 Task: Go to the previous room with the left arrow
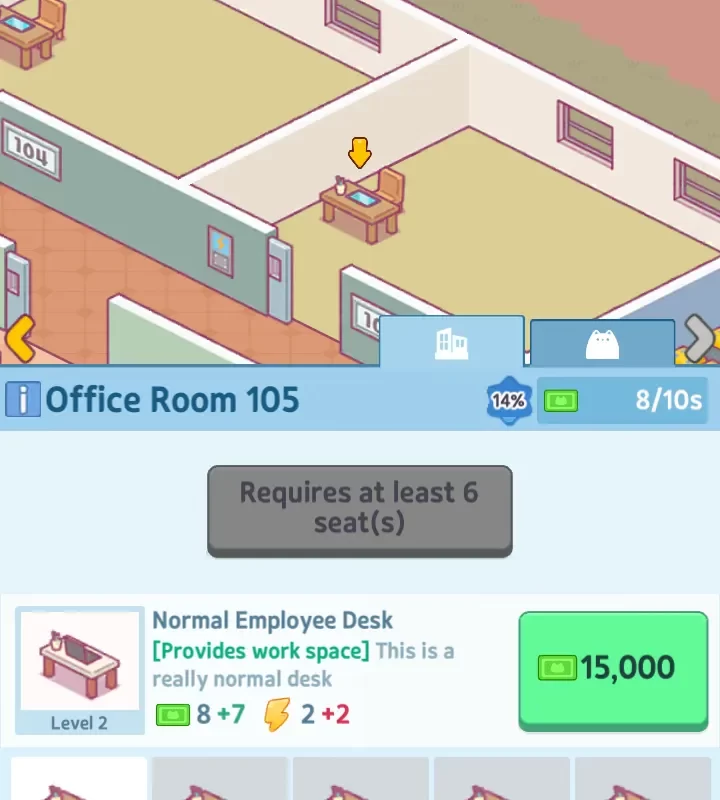18,339
